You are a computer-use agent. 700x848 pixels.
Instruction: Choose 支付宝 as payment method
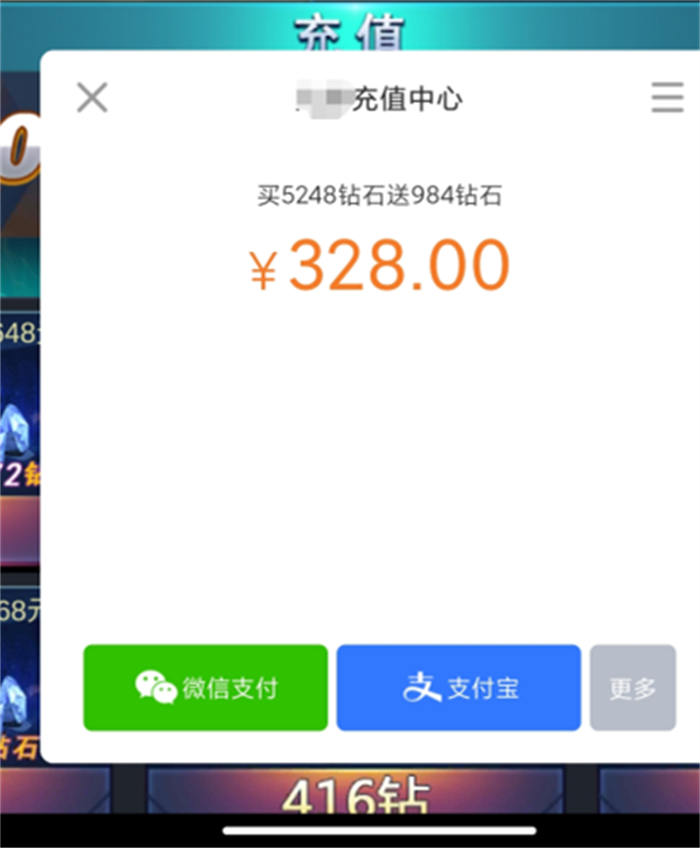[x=458, y=688]
